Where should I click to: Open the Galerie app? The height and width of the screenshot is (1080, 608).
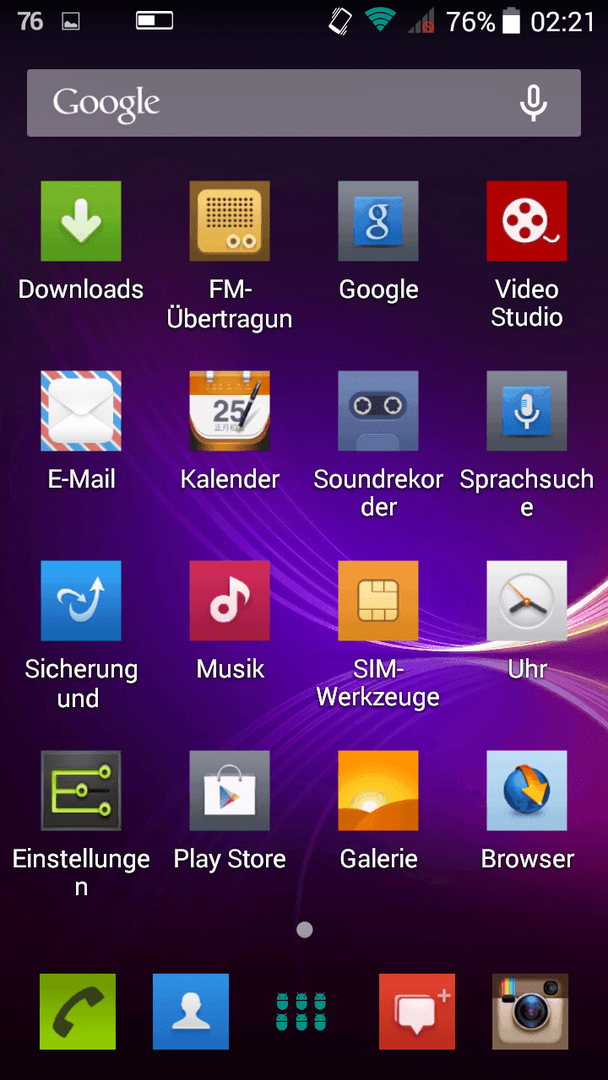tap(378, 791)
